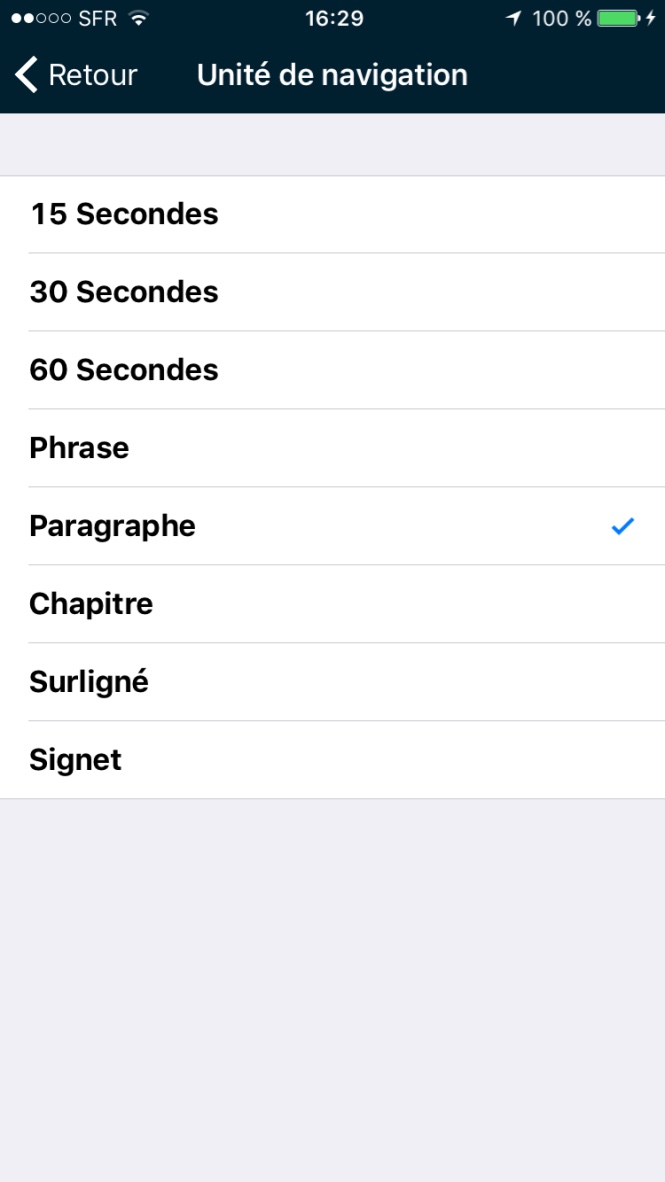Go back with the Retour button
The image size is (665, 1182).
point(75,75)
